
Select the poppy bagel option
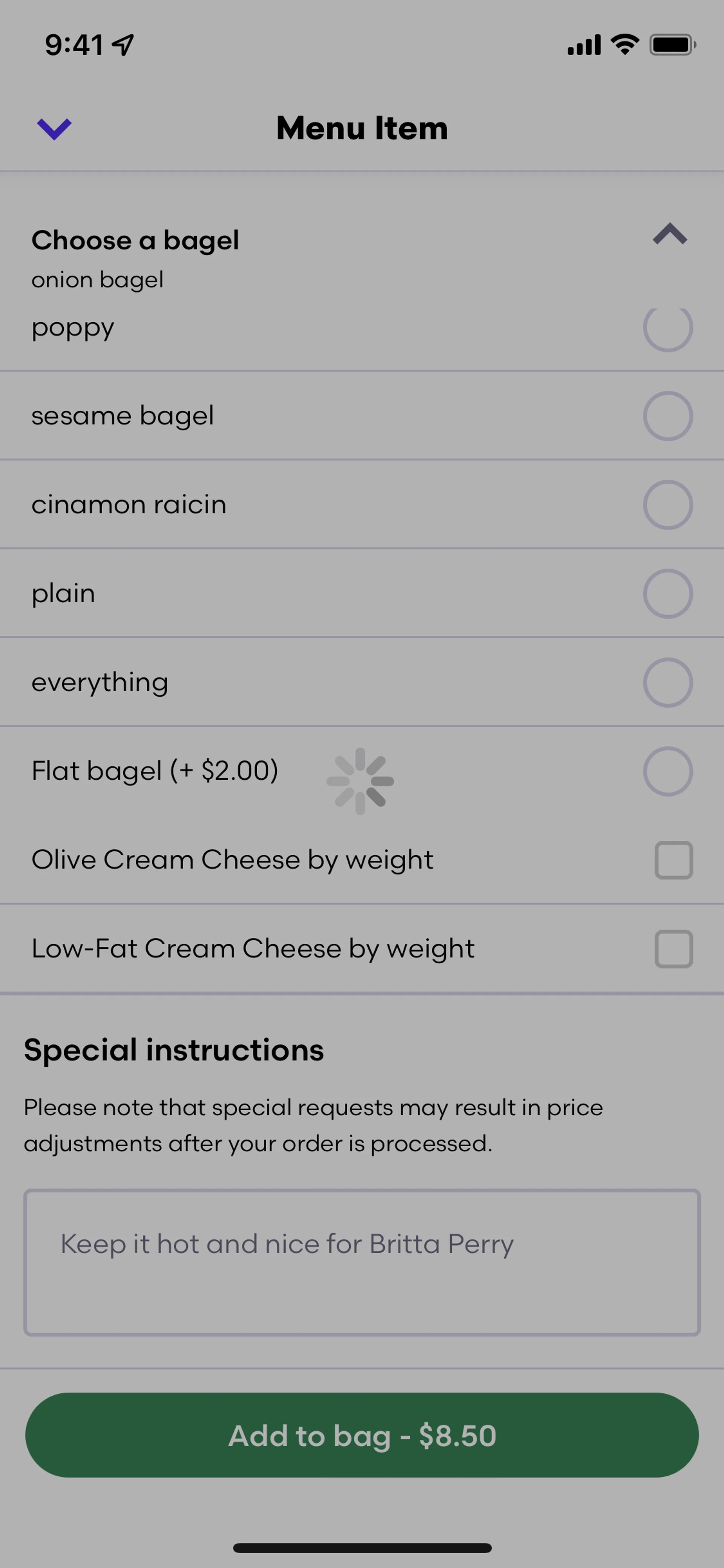667,329
